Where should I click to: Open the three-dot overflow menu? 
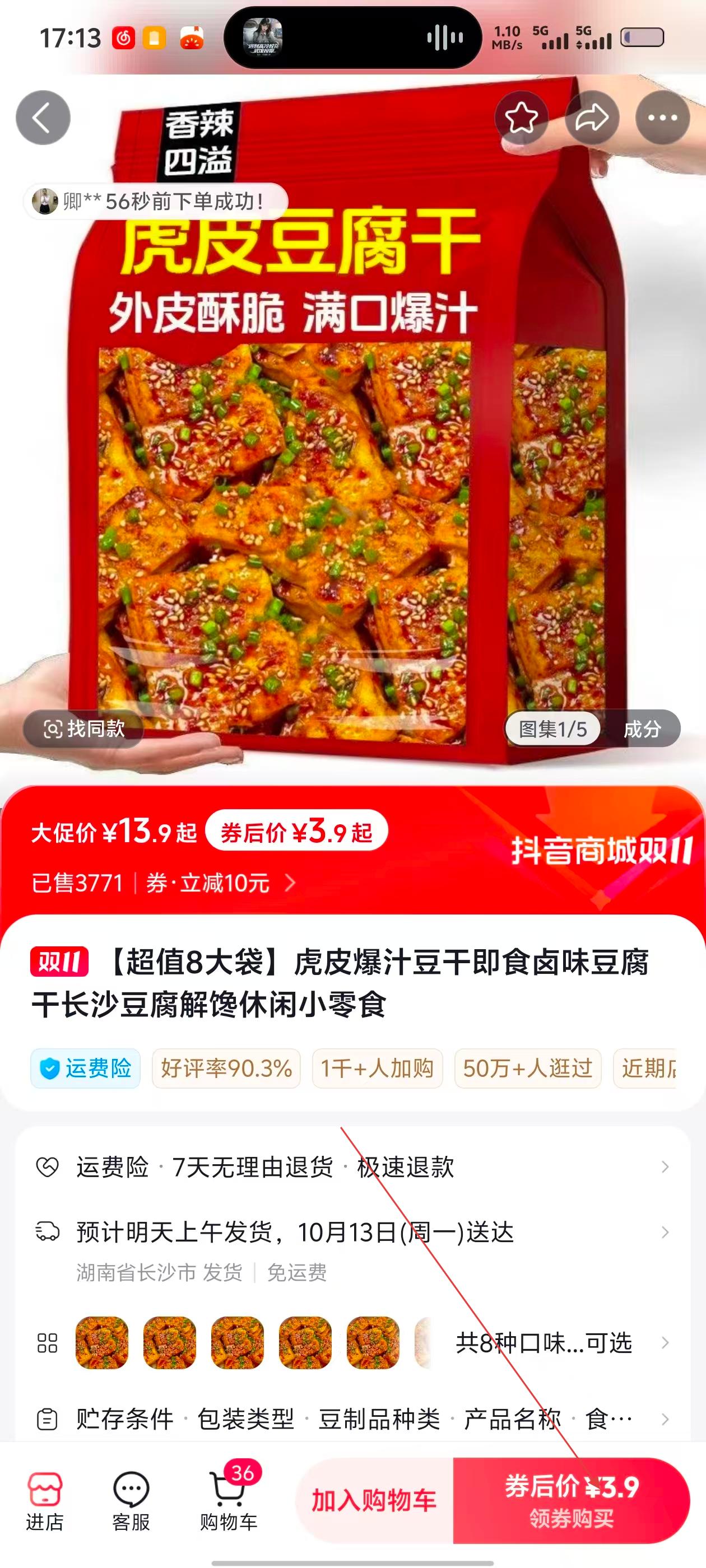(x=663, y=118)
